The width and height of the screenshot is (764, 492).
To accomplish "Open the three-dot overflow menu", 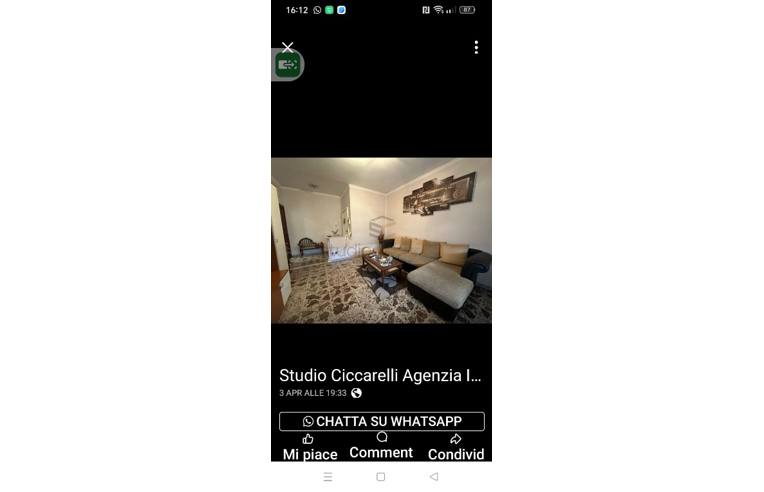I will [476, 47].
